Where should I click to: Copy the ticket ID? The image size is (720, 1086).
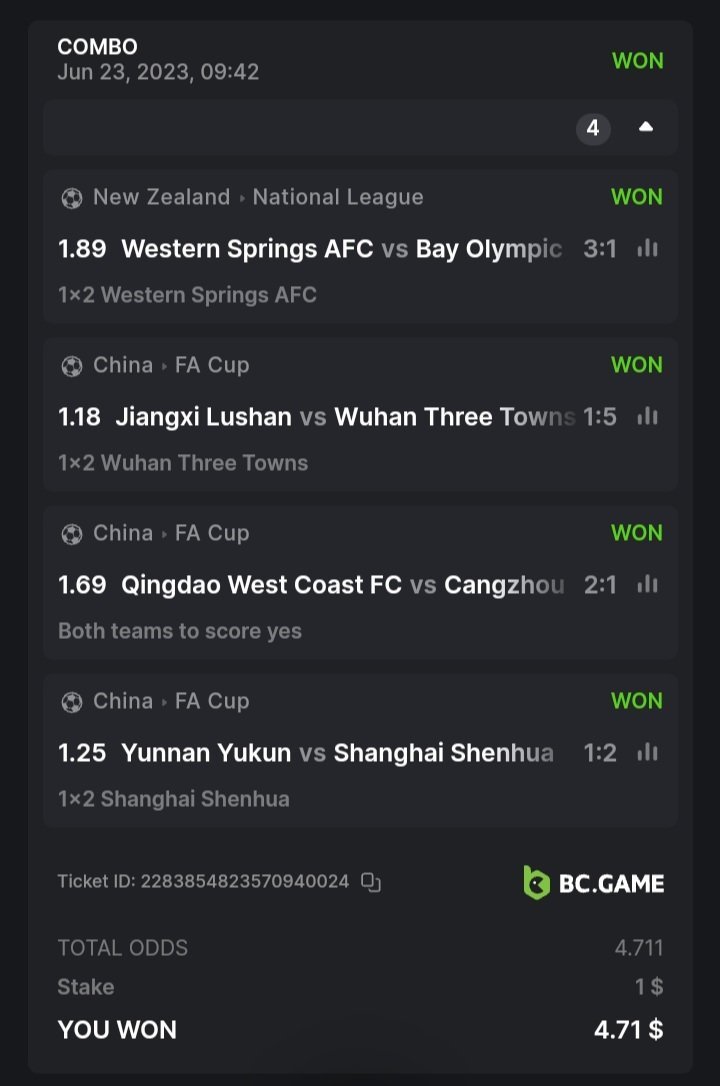coord(371,882)
